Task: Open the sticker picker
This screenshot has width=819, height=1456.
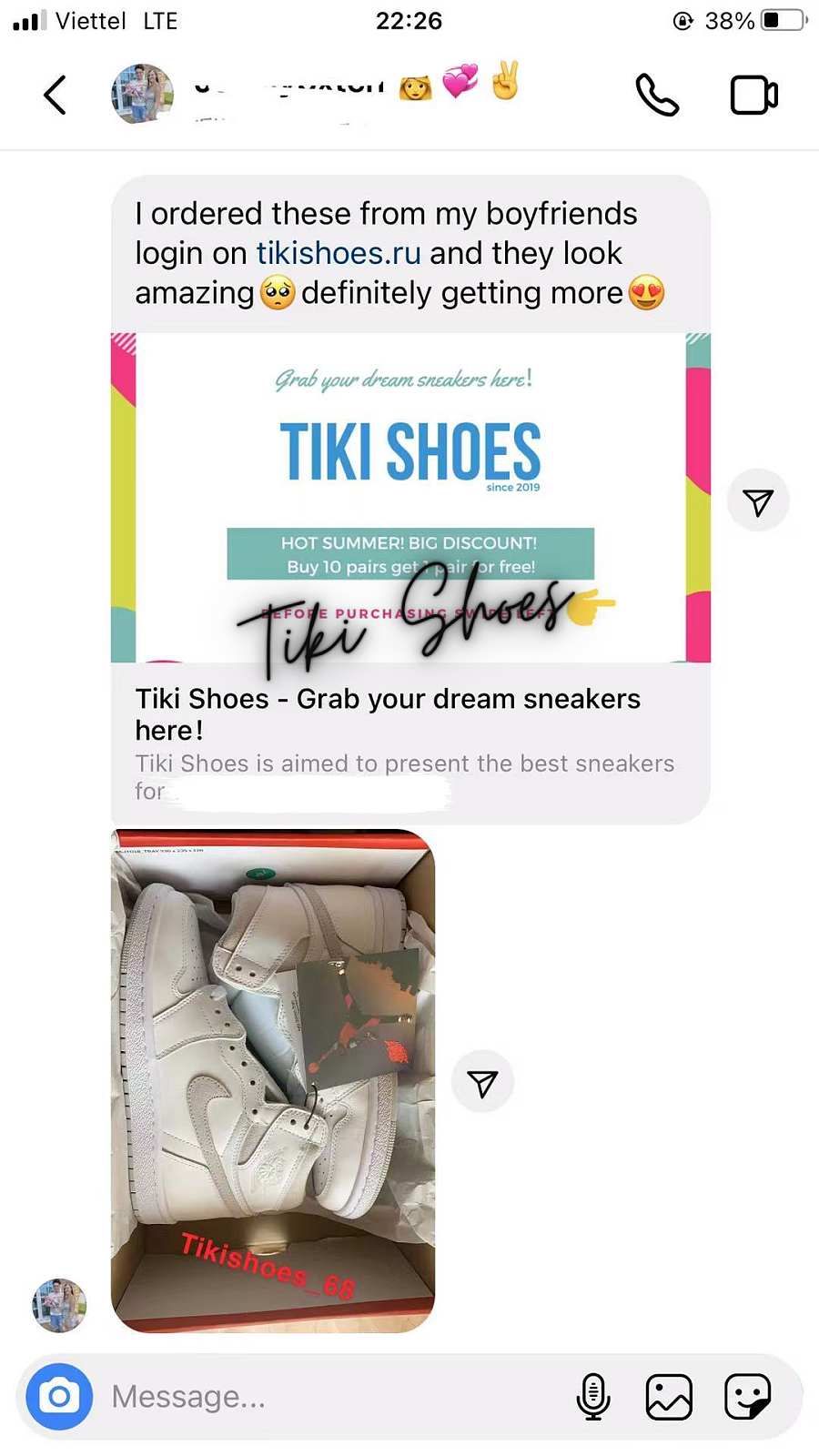Action: (x=747, y=1396)
